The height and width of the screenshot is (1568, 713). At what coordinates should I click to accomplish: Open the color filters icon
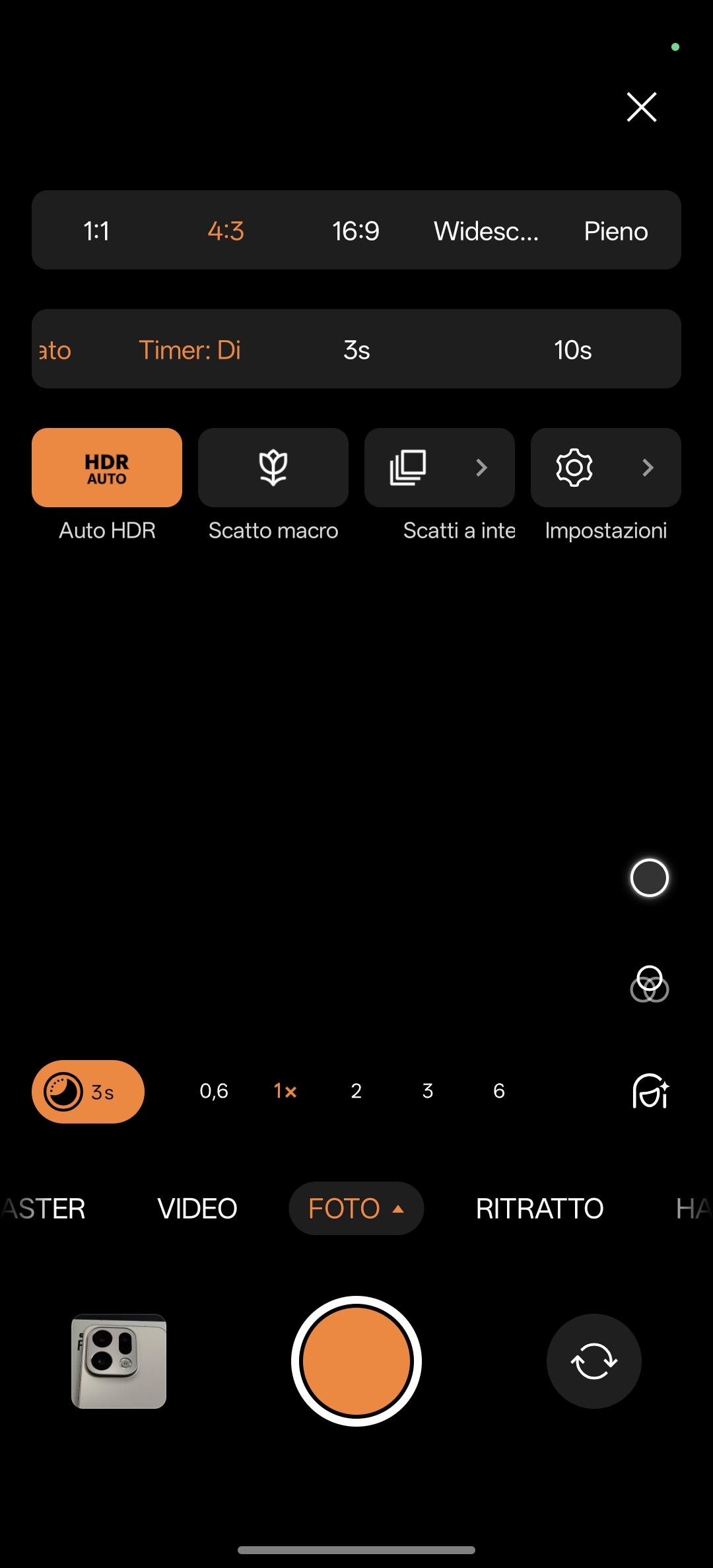point(650,984)
